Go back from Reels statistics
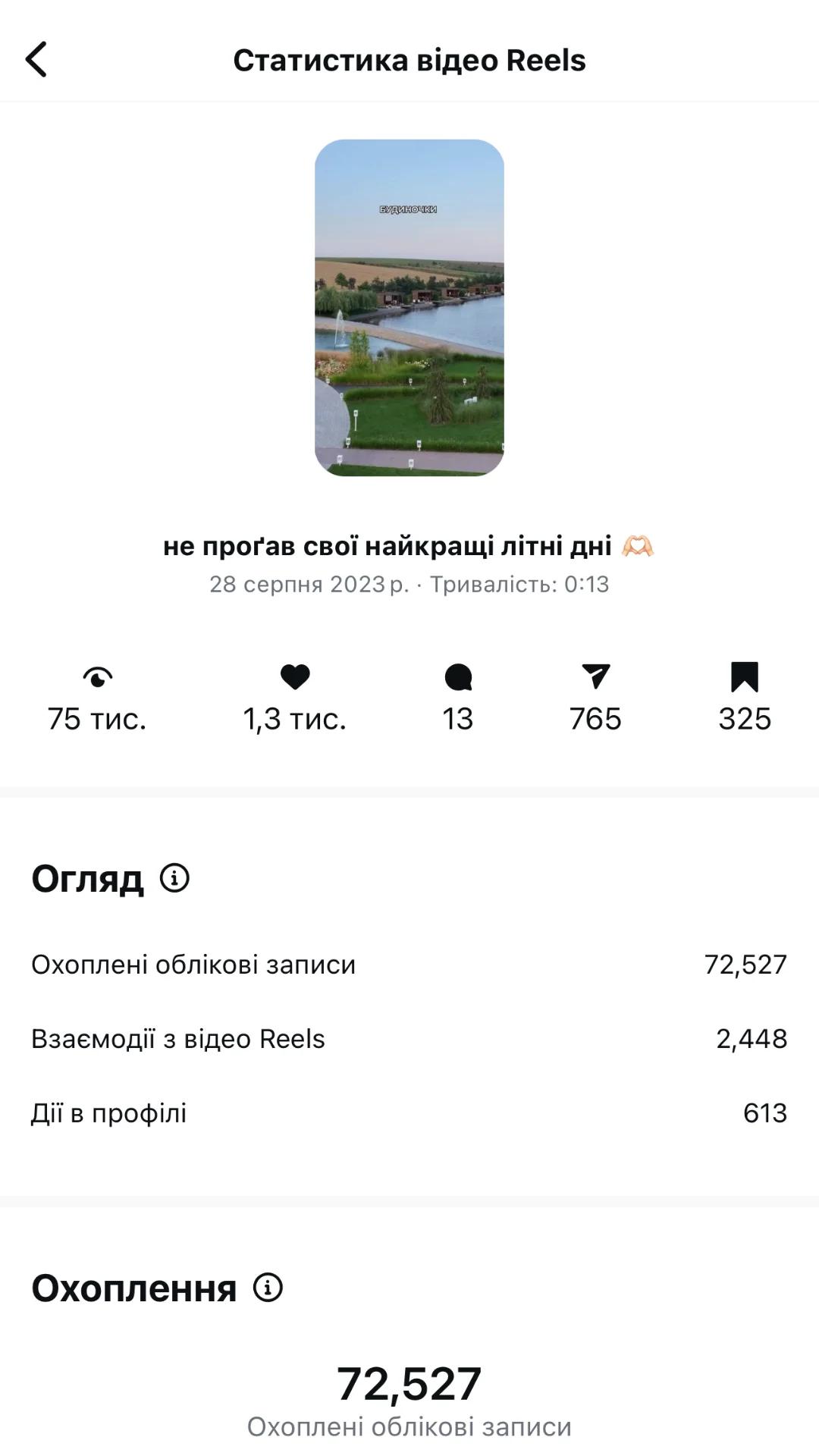The height and width of the screenshot is (1456, 819). (36, 60)
